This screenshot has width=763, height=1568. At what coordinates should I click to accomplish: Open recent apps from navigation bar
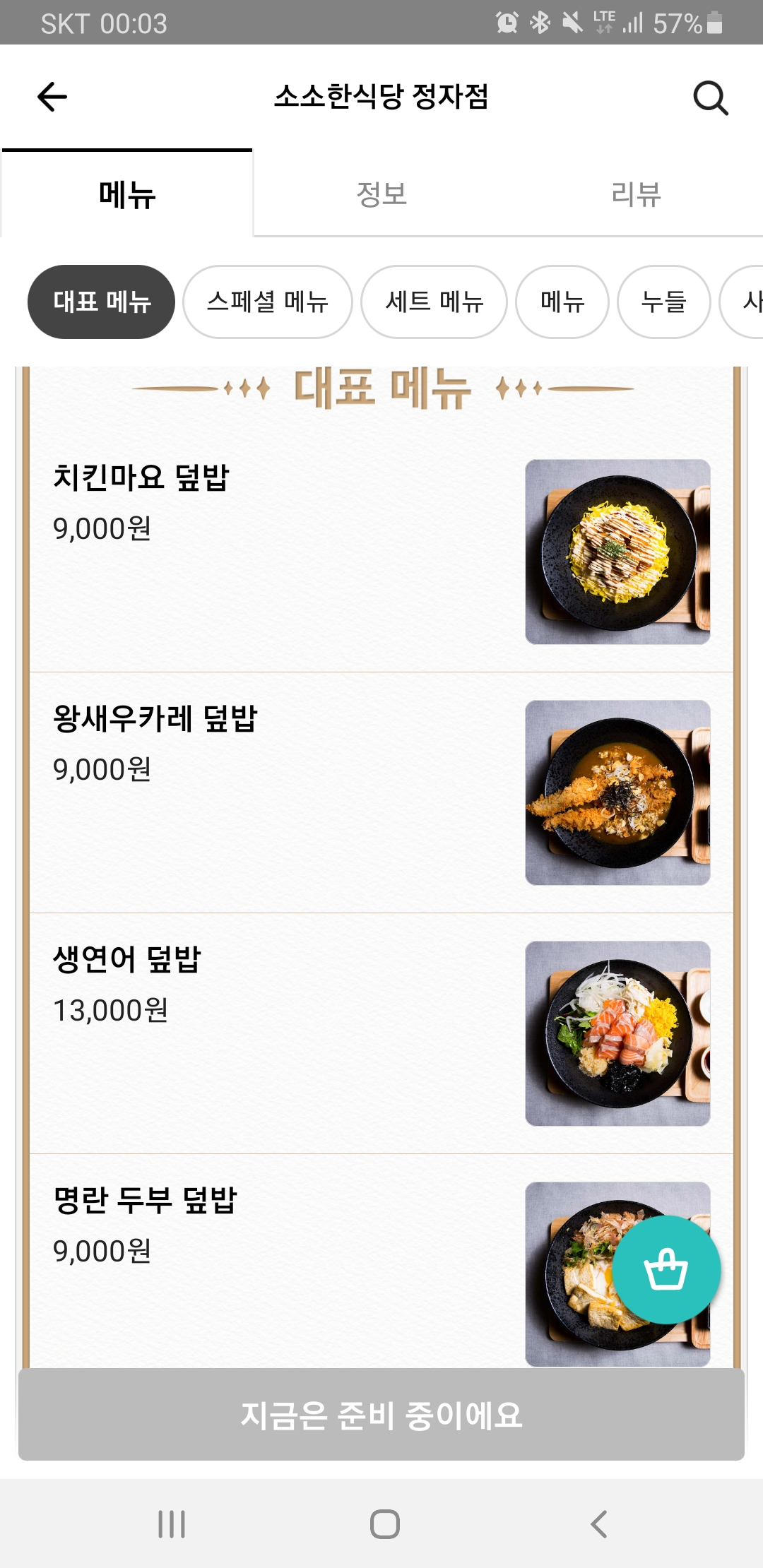point(172,1524)
